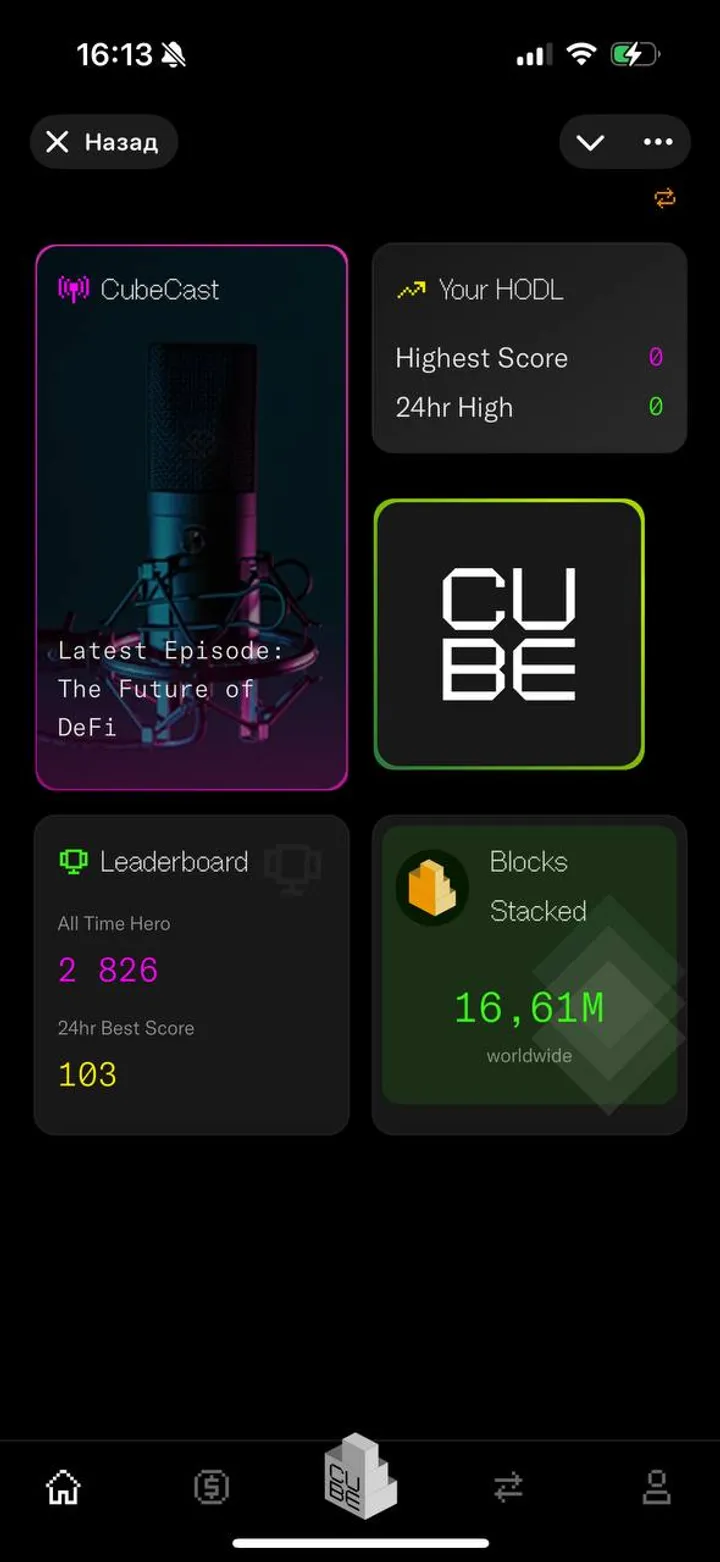
Task: Click the X icon beside Назад
Action: click(x=58, y=142)
